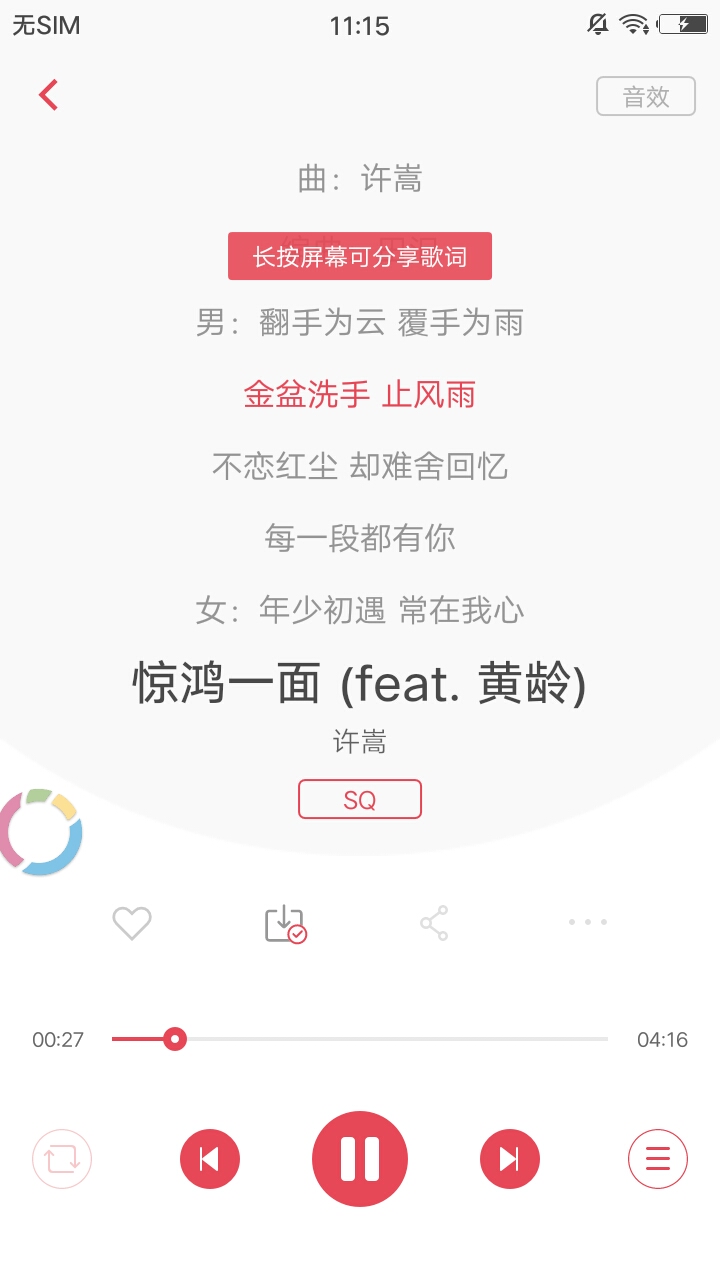
Task: Toggle SQ audio quality setting
Action: tap(360, 799)
